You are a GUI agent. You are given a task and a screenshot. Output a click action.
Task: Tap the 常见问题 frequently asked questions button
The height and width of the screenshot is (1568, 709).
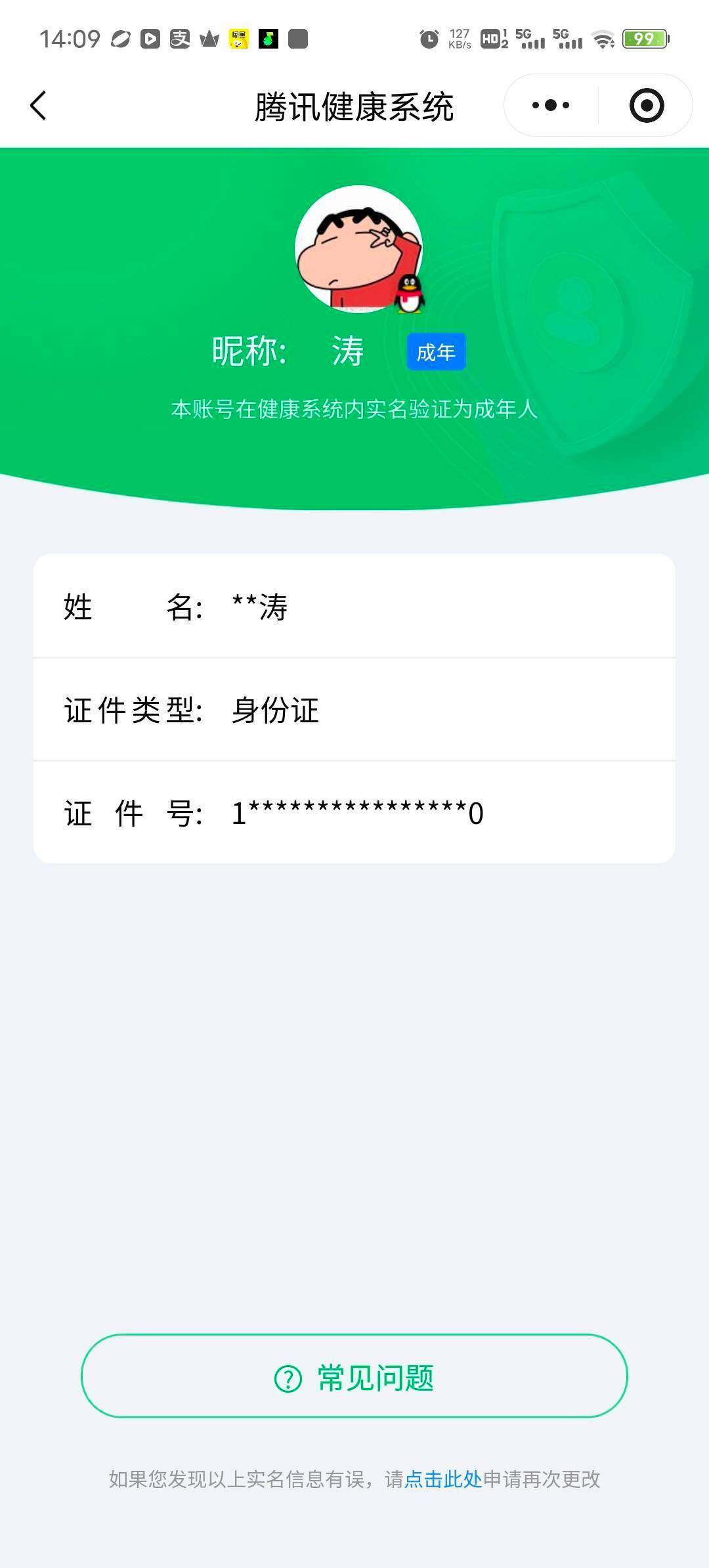click(x=354, y=1379)
